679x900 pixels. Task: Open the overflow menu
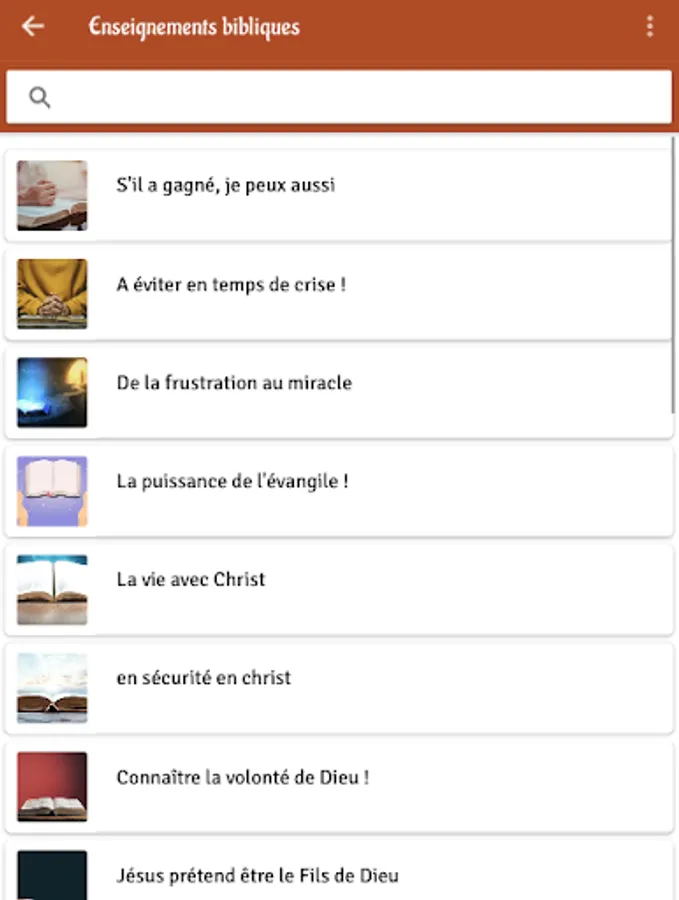tap(650, 27)
